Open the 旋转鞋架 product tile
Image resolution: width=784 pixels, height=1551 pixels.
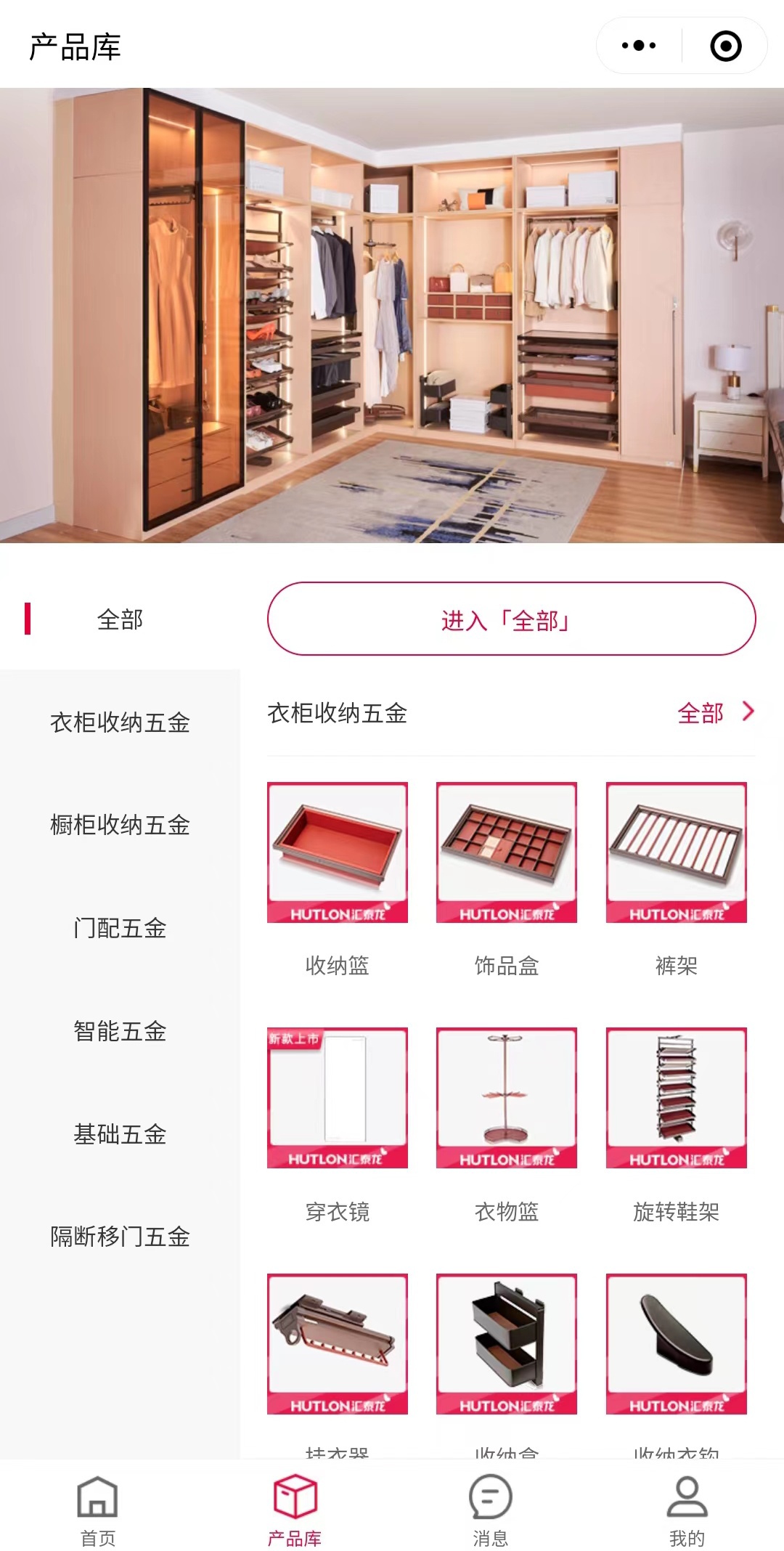pos(676,1098)
